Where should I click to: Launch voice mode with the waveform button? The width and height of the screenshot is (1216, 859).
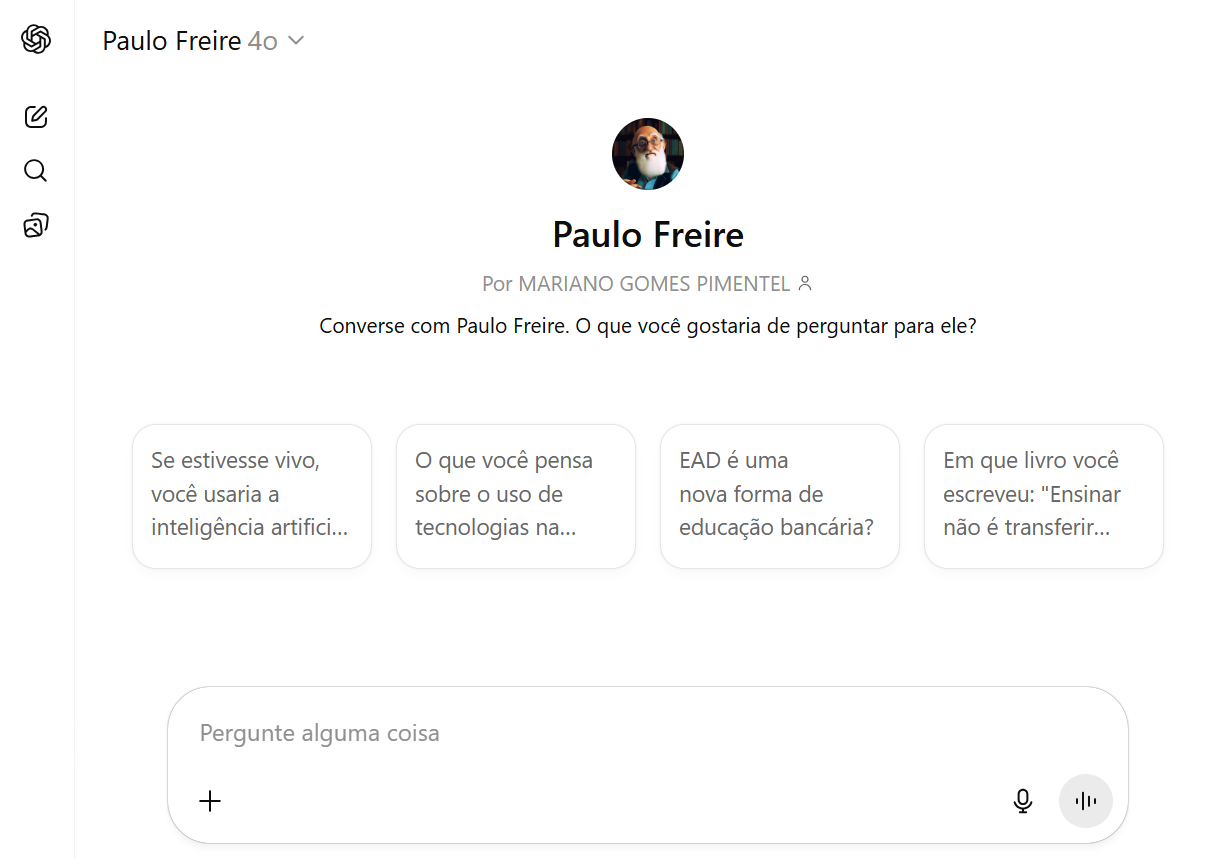coord(1086,801)
